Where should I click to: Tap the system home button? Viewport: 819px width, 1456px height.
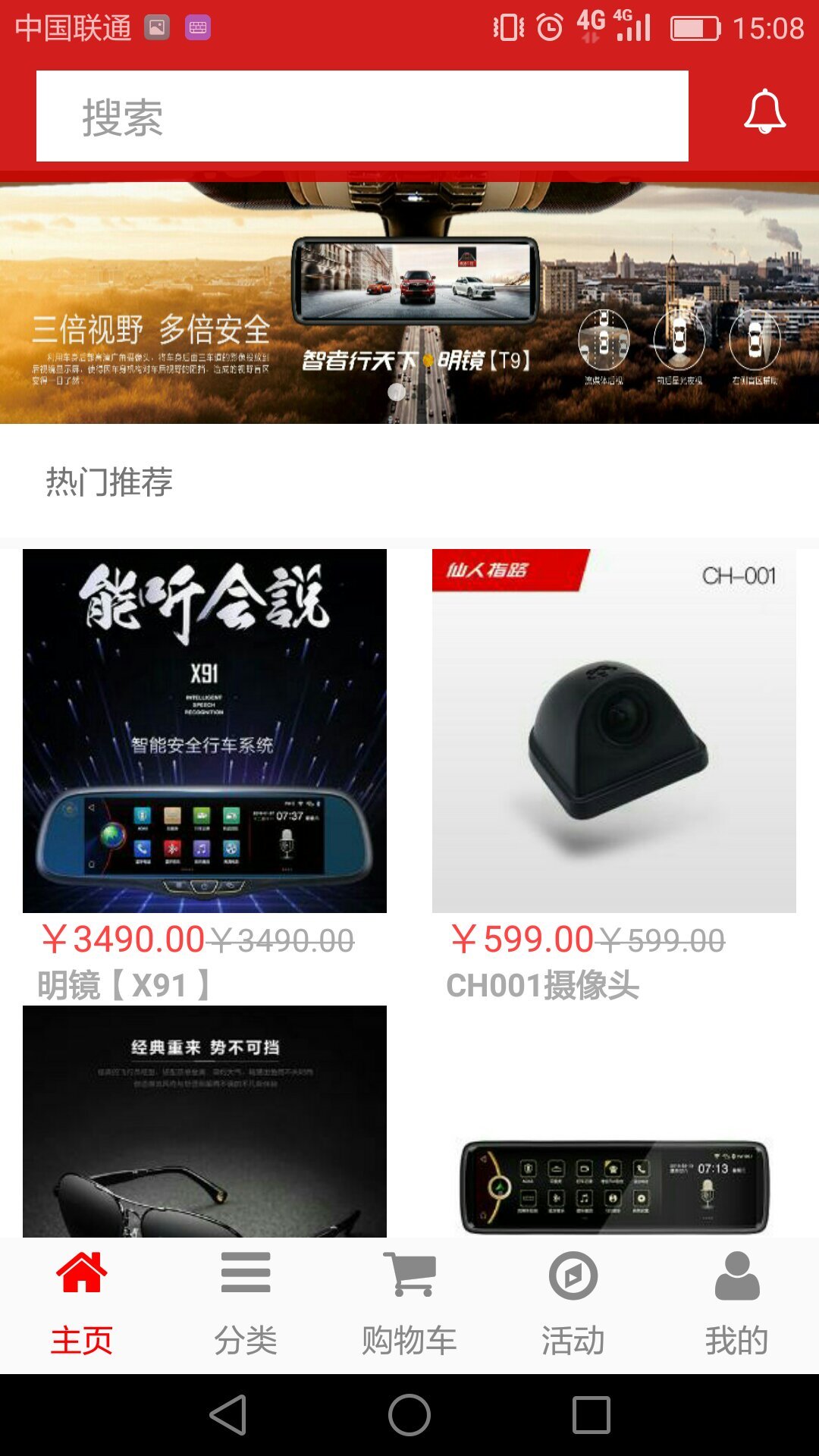409,1415
